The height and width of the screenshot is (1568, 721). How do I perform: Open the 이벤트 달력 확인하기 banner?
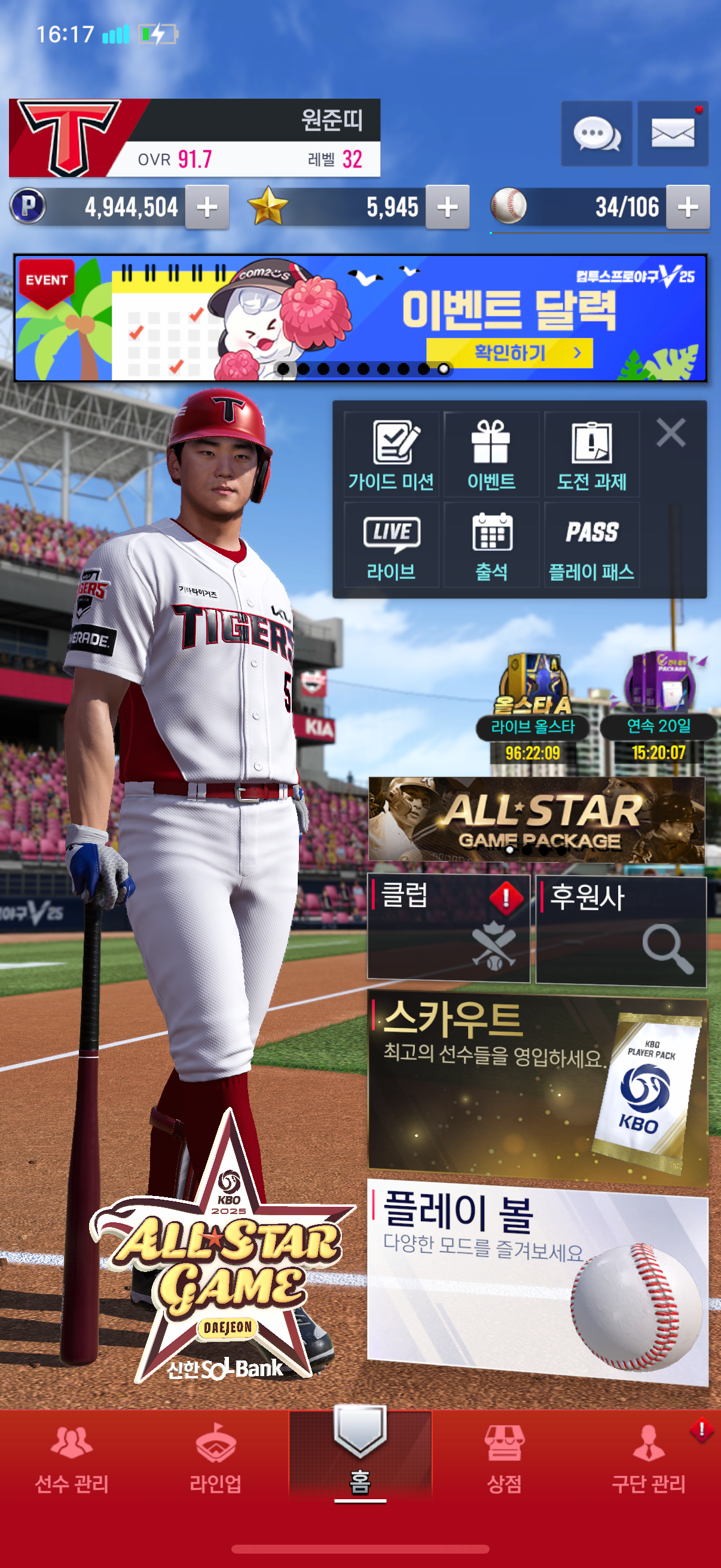pos(509,352)
